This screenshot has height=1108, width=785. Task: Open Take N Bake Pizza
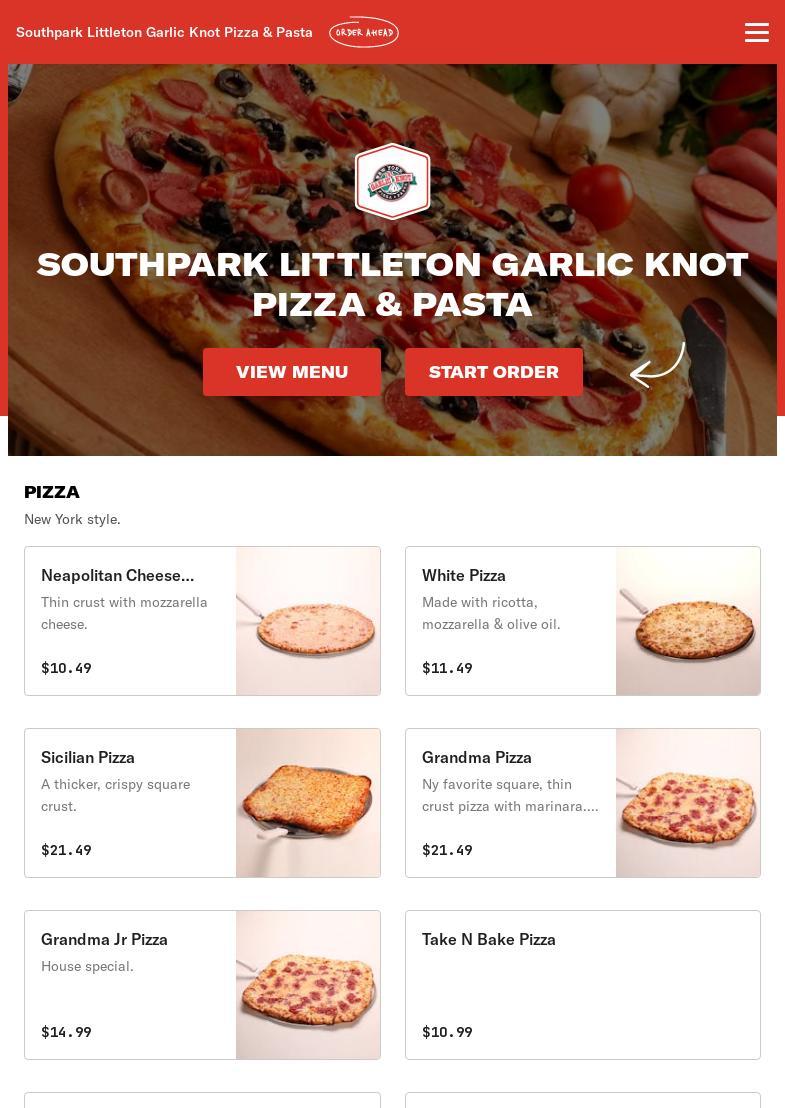582,985
